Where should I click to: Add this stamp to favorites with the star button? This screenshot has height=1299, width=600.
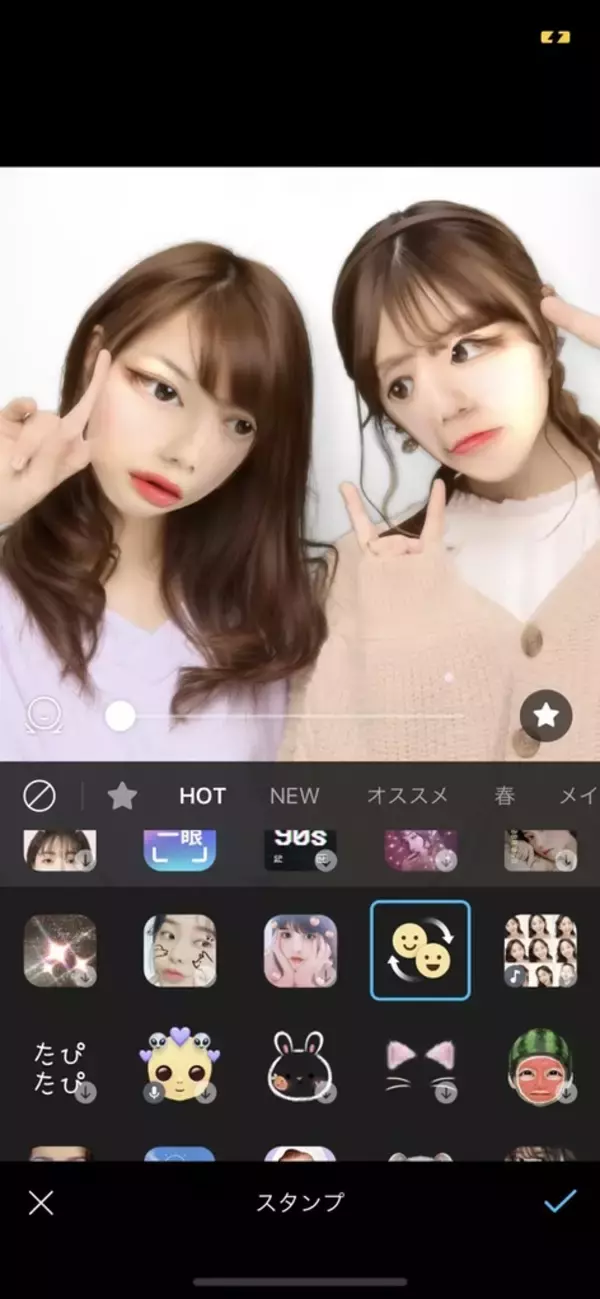click(x=546, y=715)
